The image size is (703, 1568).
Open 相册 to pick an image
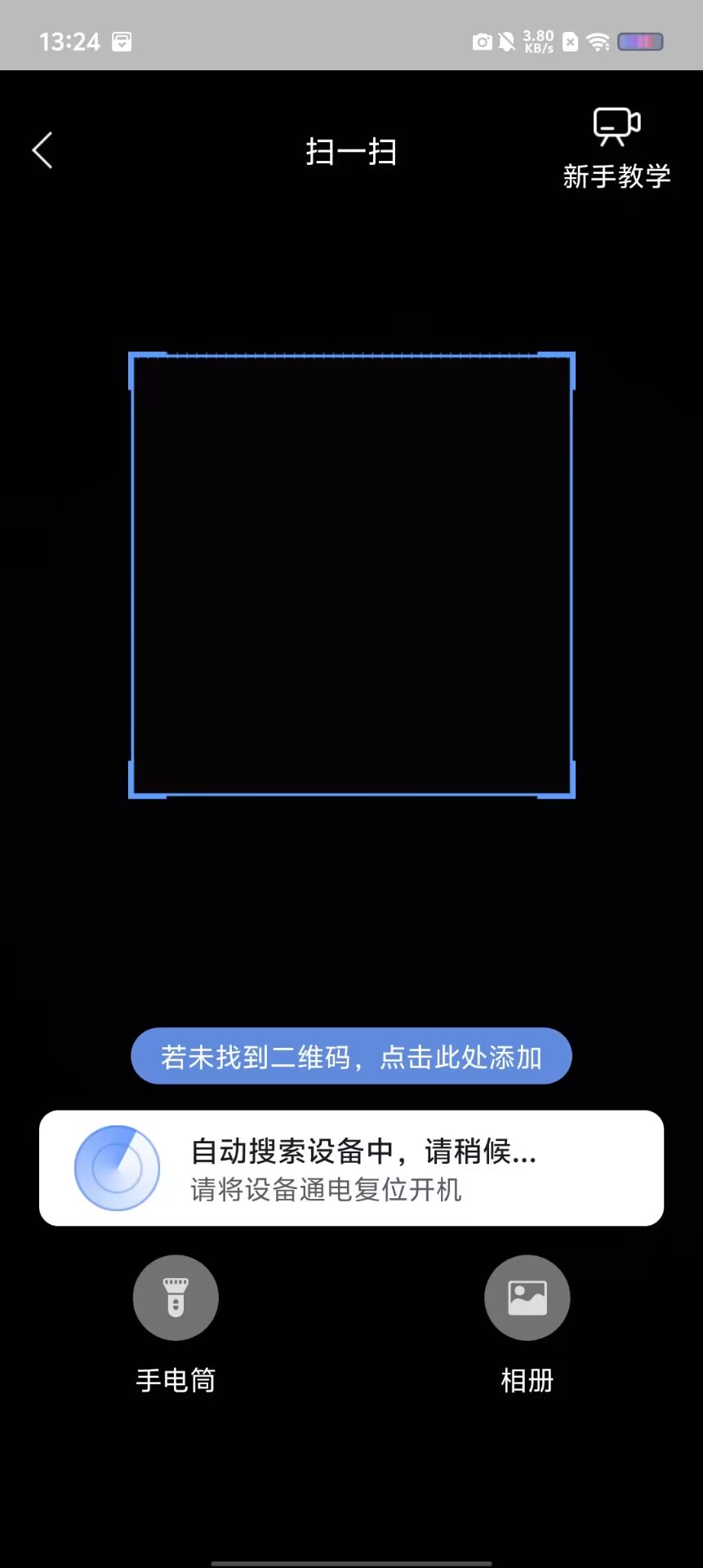click(527, 1298)
